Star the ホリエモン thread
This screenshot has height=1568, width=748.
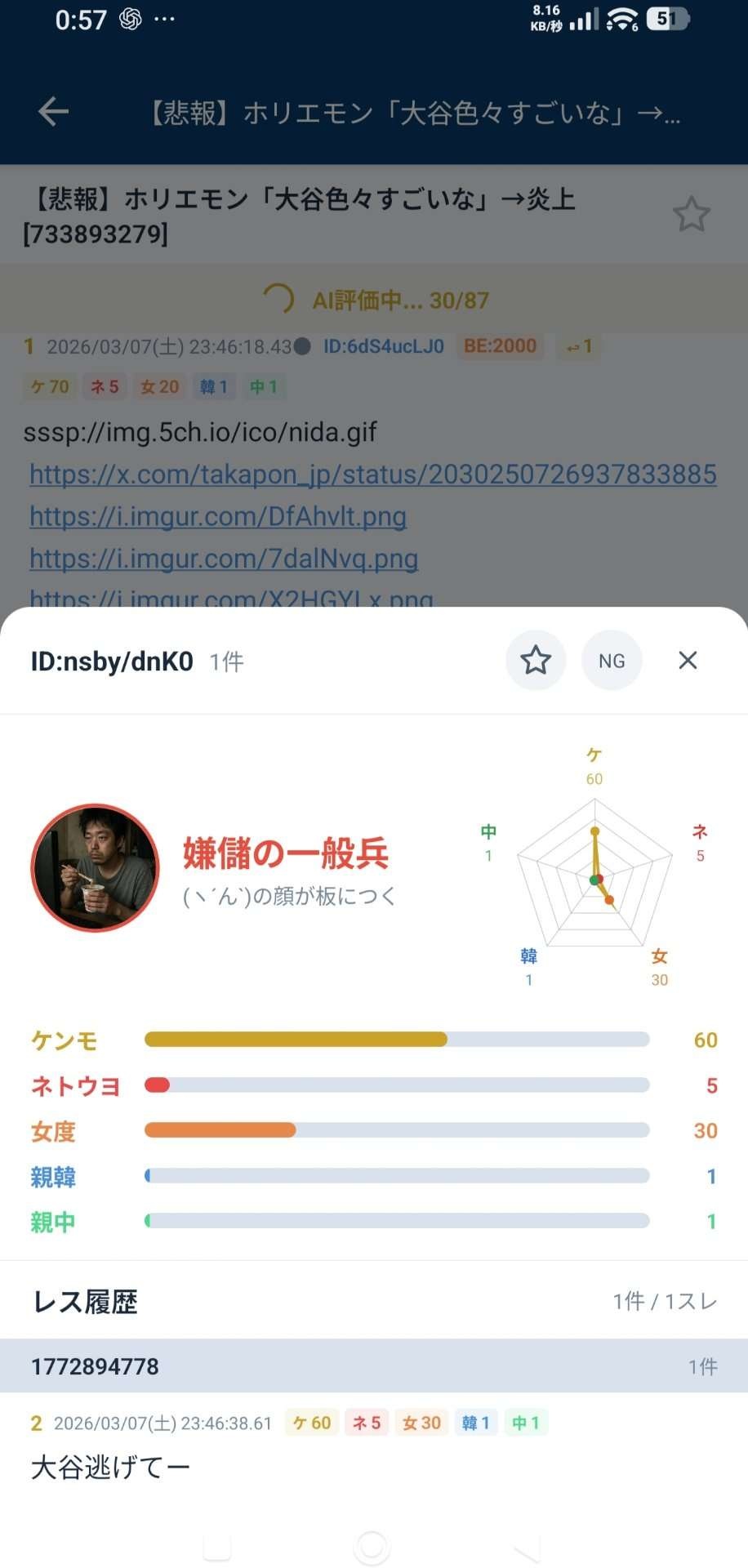[691, 215]
